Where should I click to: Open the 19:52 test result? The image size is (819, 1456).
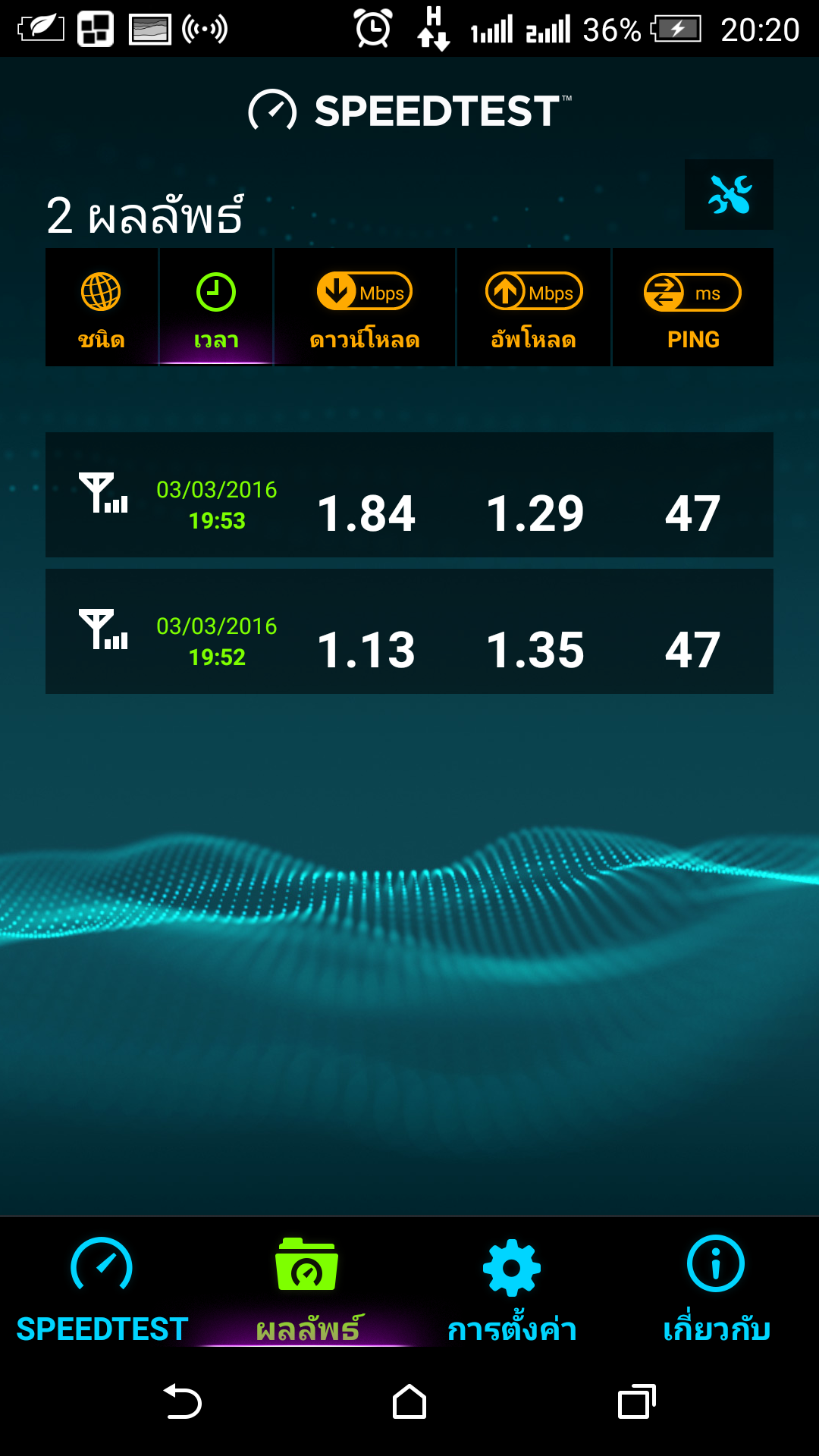(409, 631)
